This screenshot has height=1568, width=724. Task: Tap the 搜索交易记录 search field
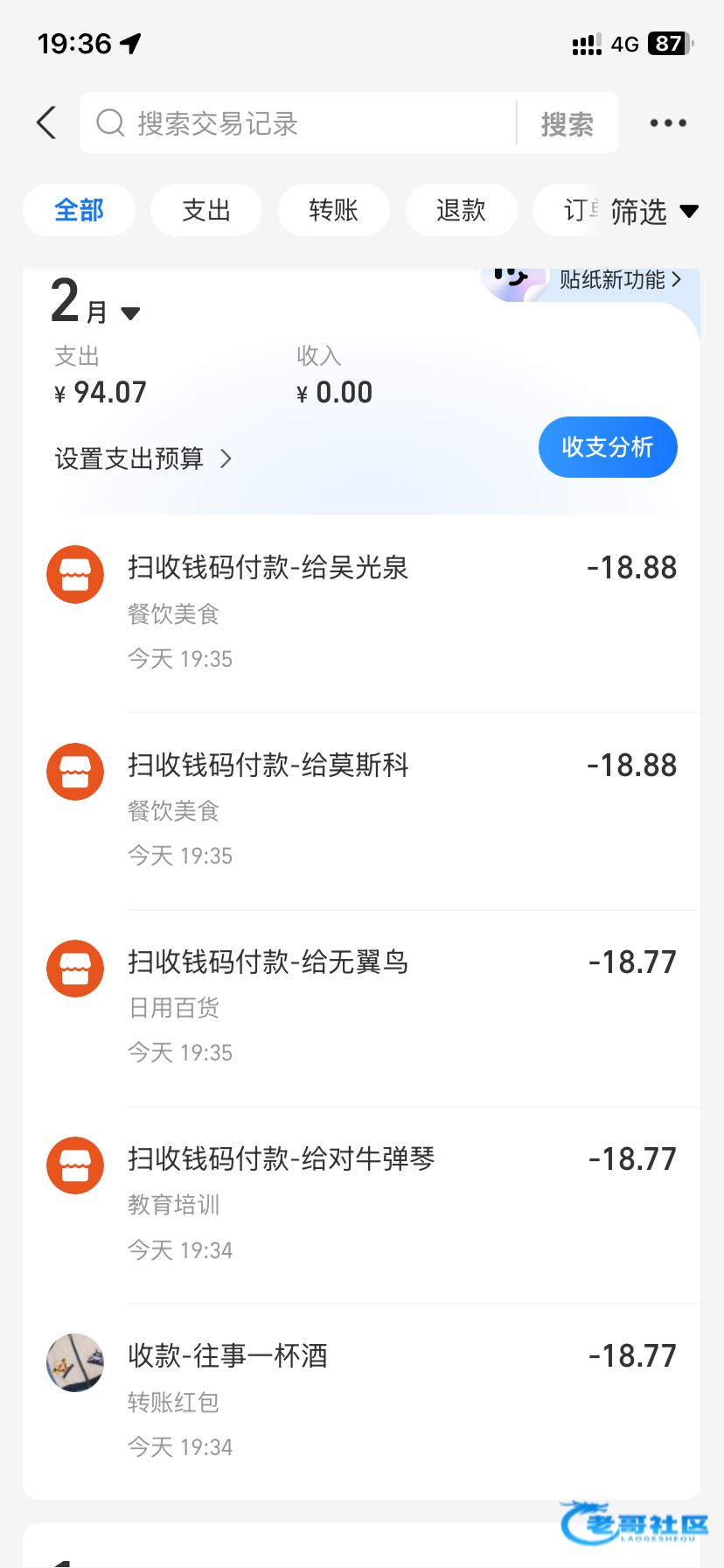point(297,123)
